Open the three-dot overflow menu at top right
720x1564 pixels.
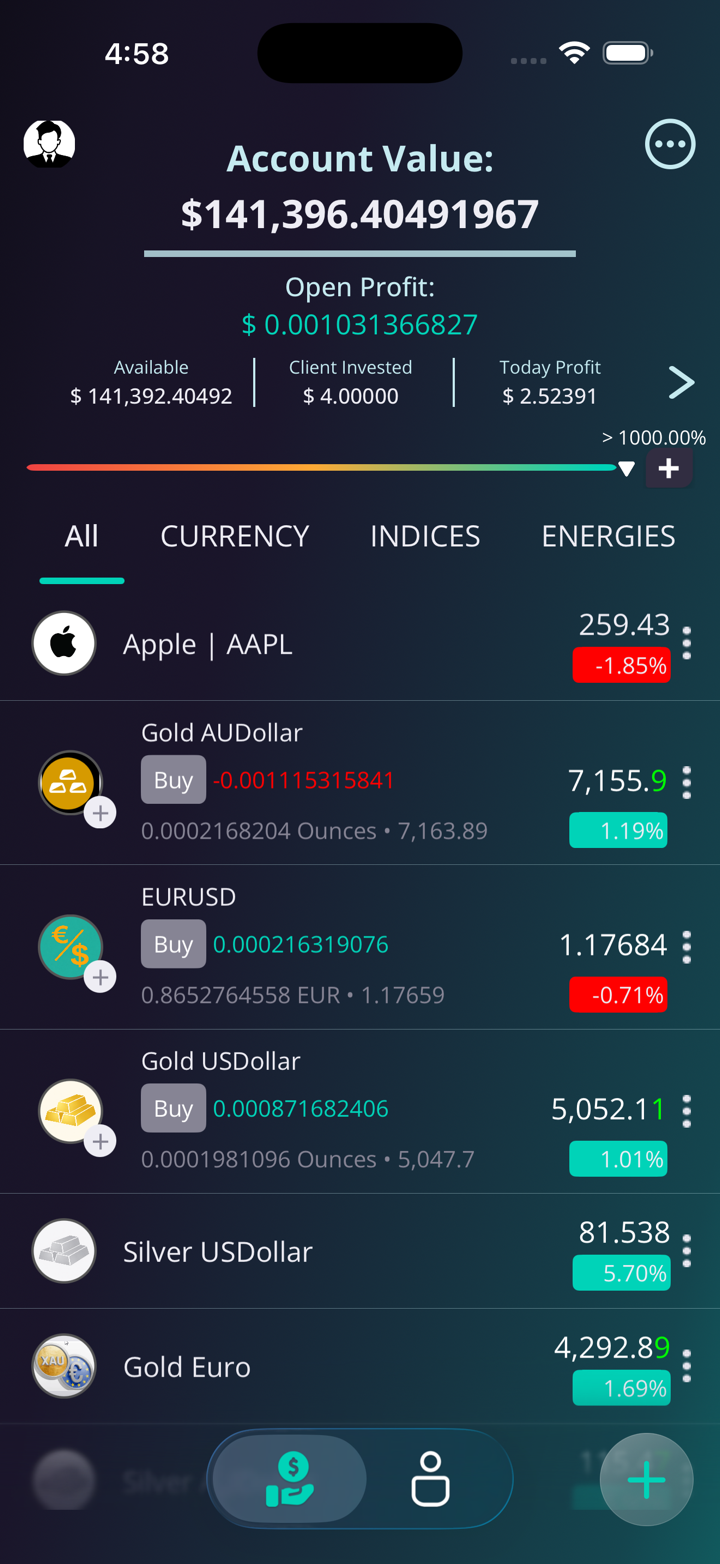tap(669, 143)
